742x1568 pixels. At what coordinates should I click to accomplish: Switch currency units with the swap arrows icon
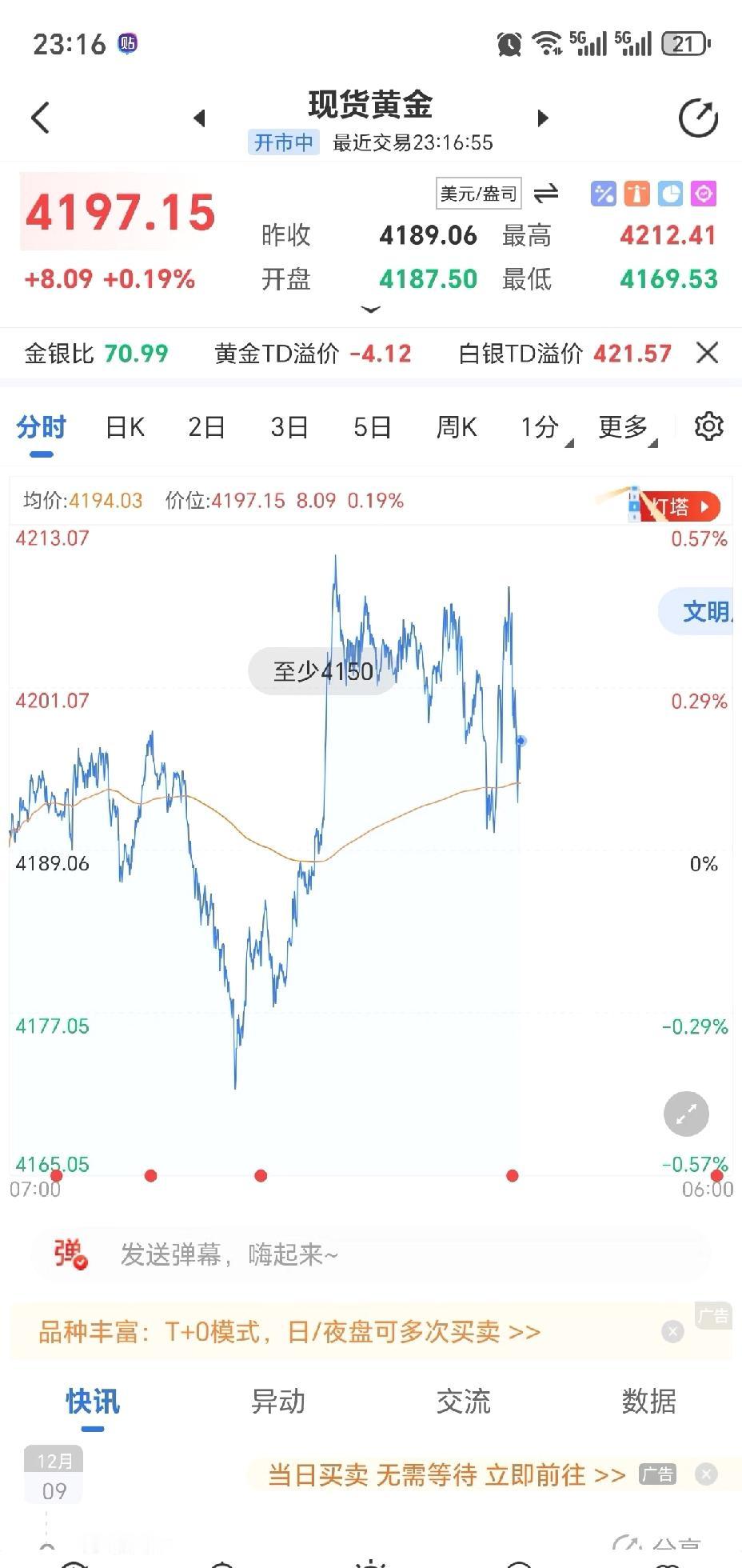coord(546,193)
